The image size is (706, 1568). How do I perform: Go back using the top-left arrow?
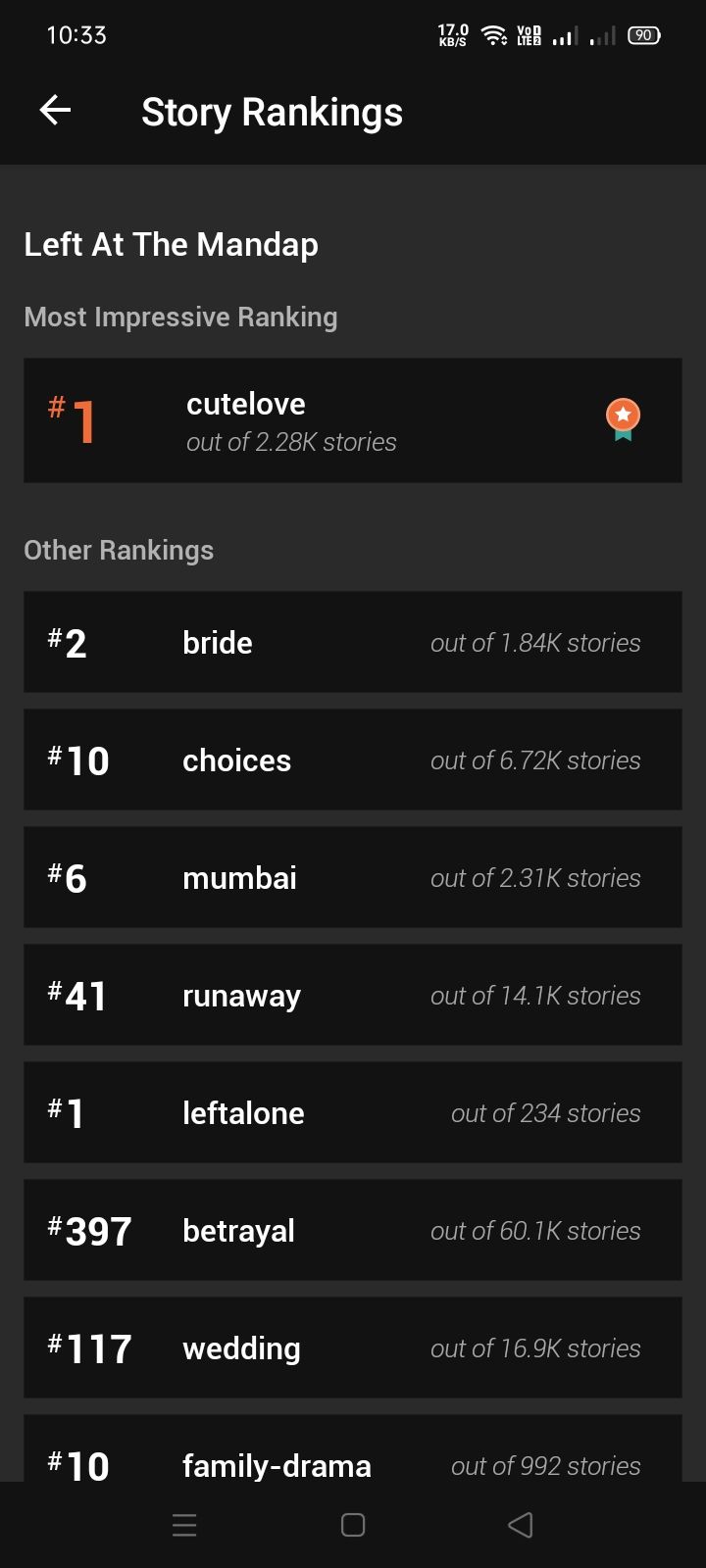[x=55, y=111]
